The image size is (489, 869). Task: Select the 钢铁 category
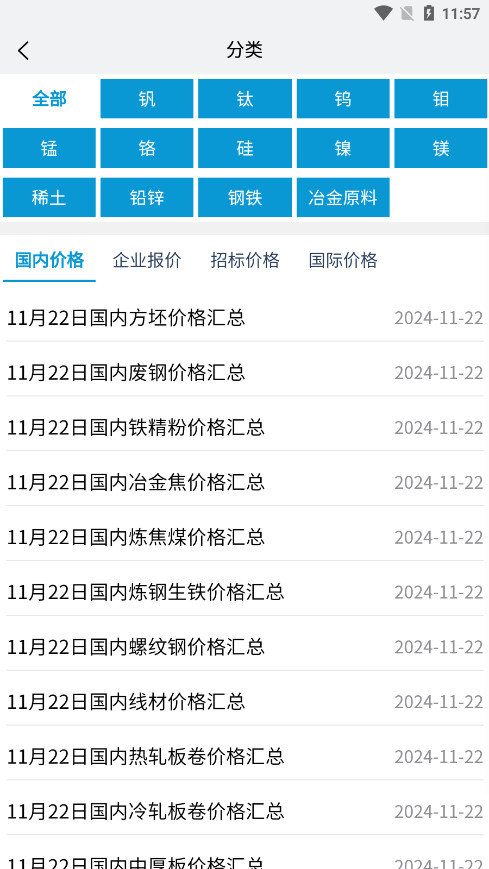pyautogui.click(x=244, y=197)
